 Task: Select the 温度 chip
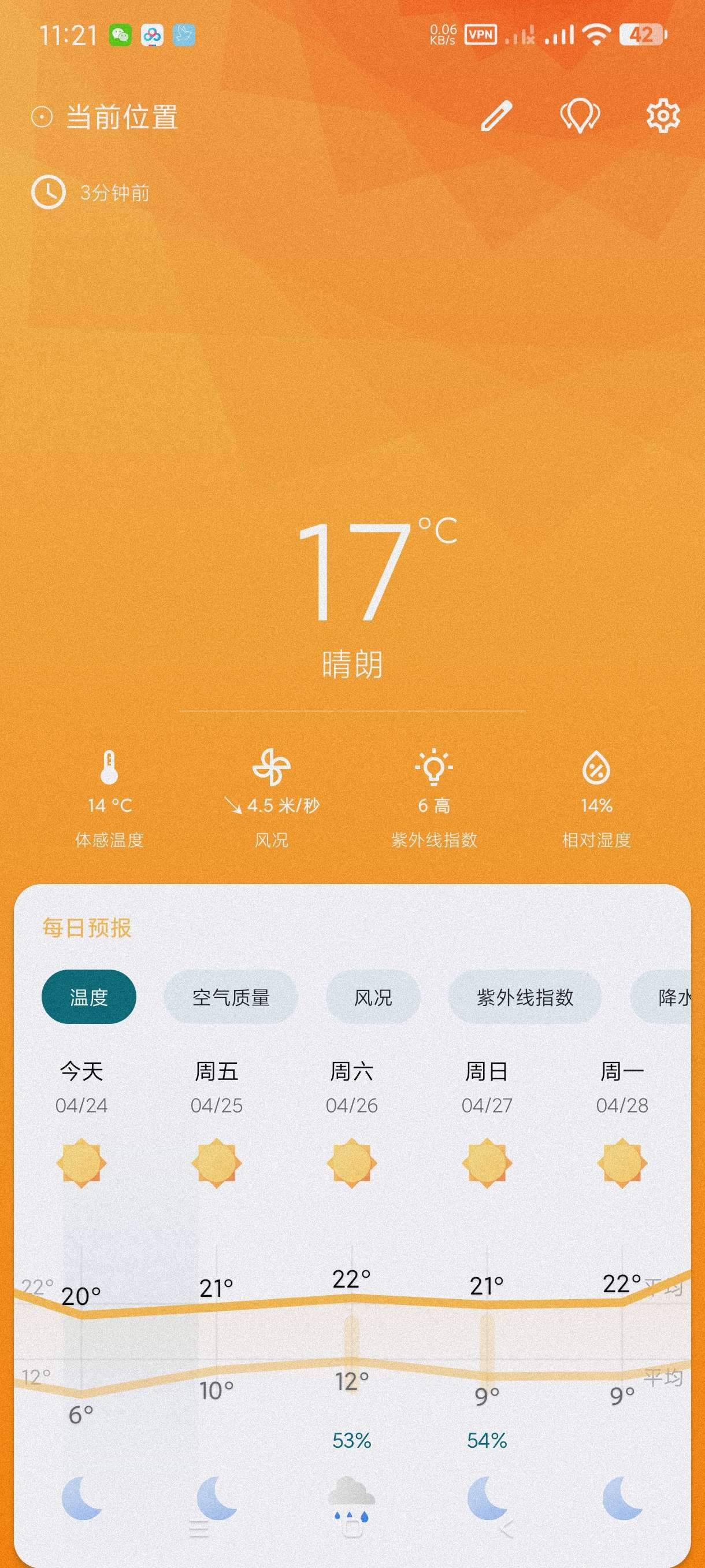(x=89, y=997)
